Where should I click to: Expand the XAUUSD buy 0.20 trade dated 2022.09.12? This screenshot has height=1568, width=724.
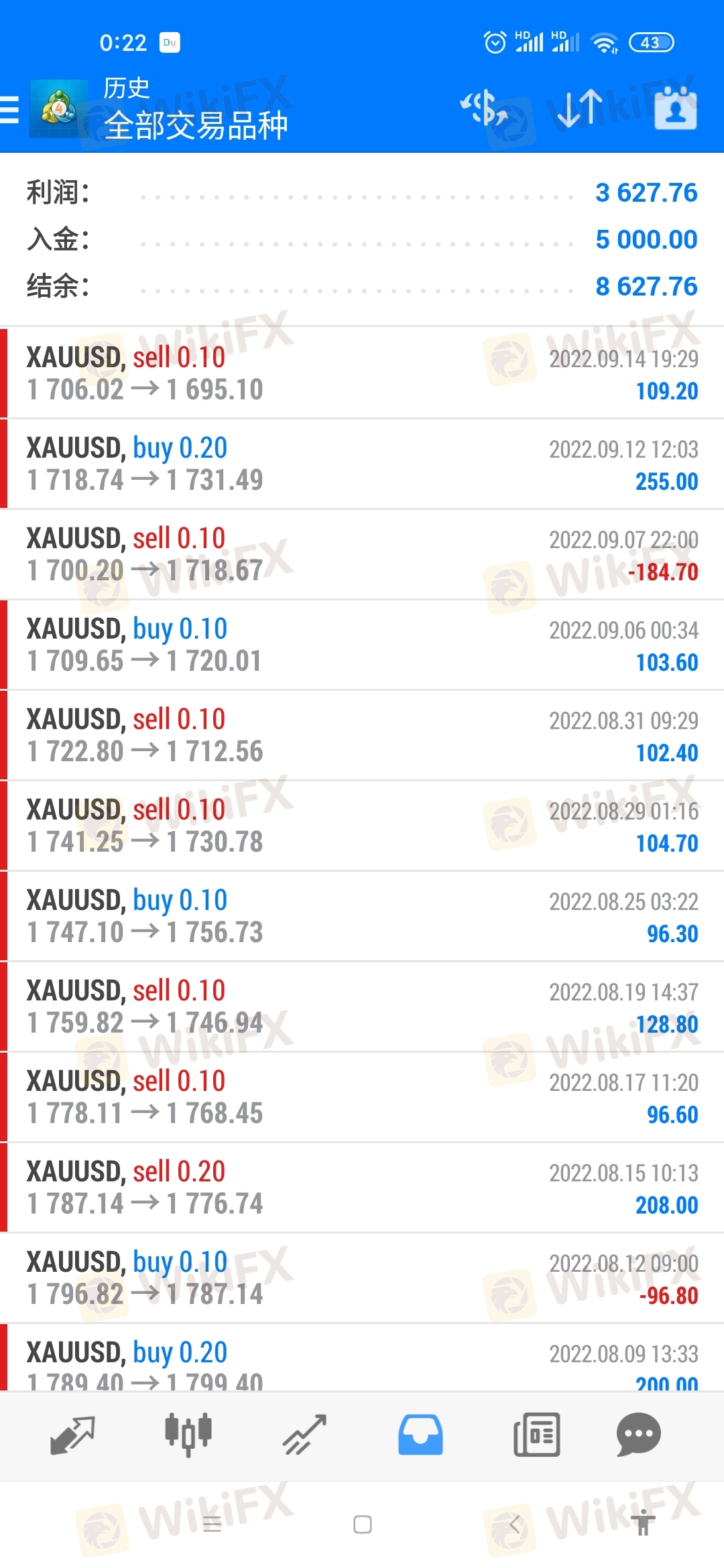pos(362,464)
